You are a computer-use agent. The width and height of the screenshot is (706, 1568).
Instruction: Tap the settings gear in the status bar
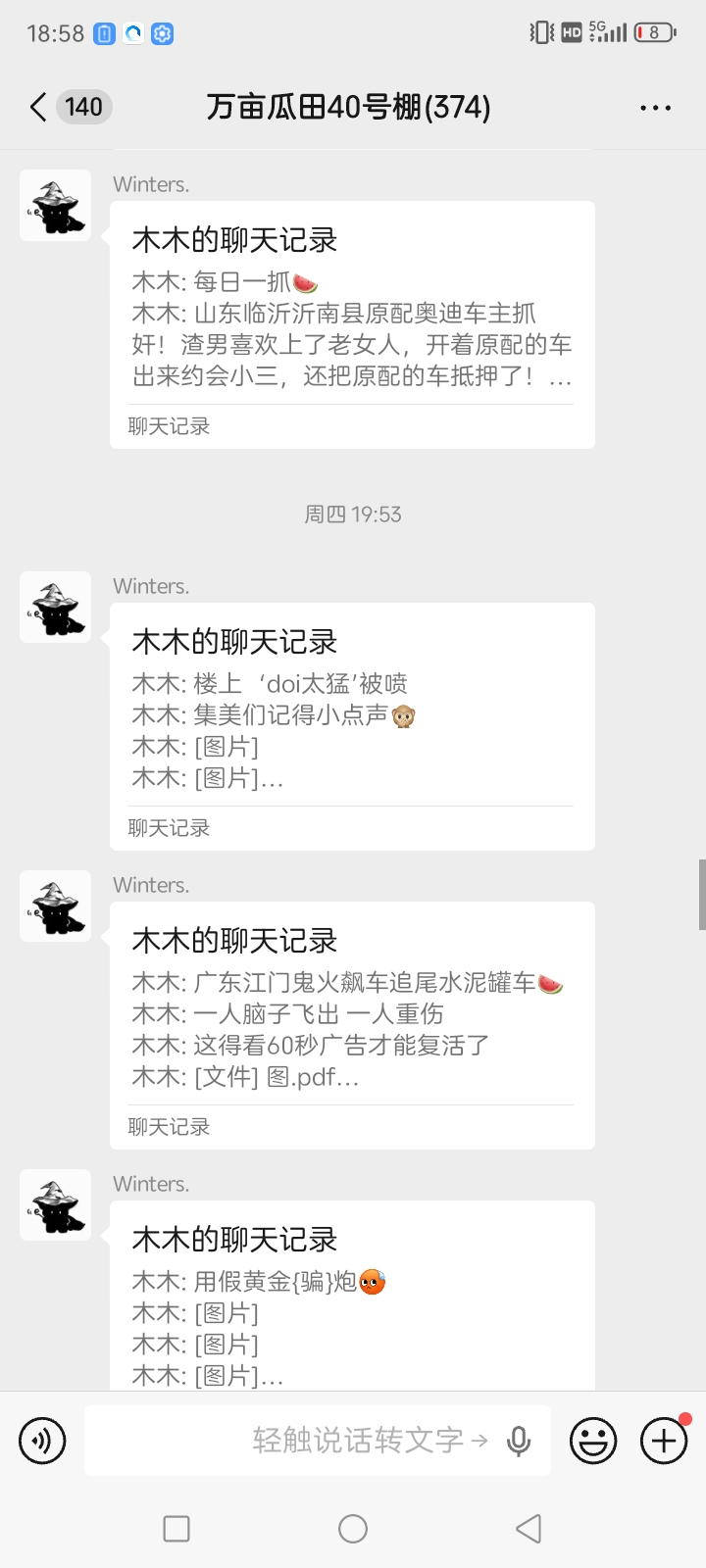click(162, 33)
